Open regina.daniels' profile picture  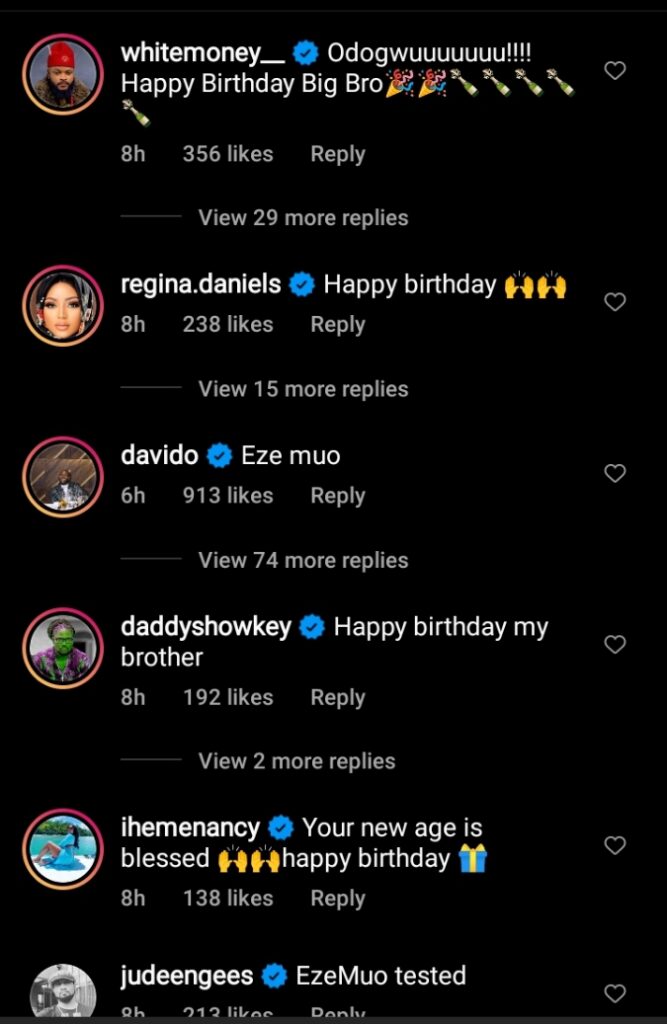[62, 305]
